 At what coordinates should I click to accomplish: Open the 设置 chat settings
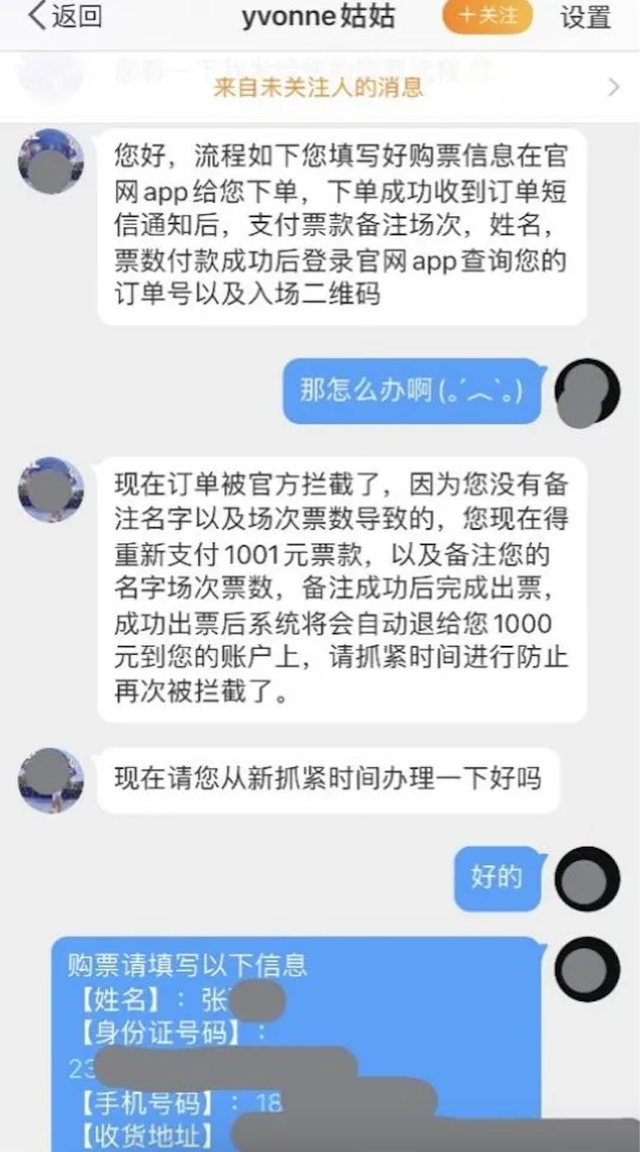[x=585, y=17]
